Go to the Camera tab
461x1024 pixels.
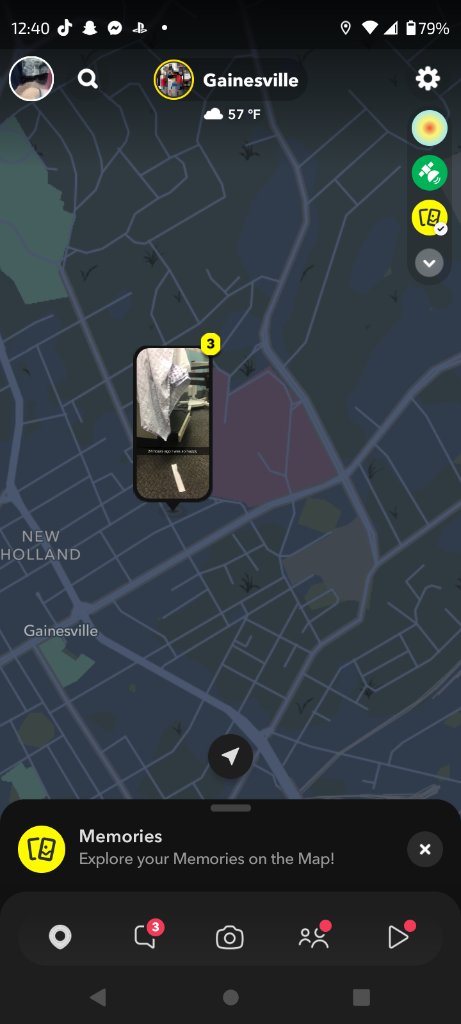(x=230, y=938)
